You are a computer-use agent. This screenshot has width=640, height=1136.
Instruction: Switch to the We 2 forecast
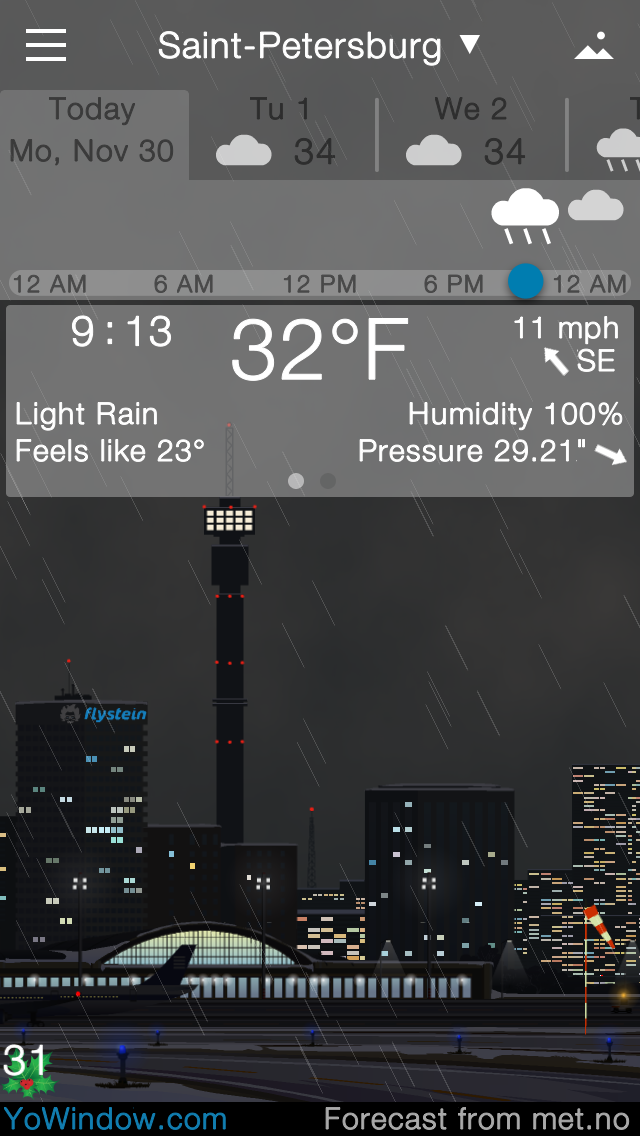470,132
